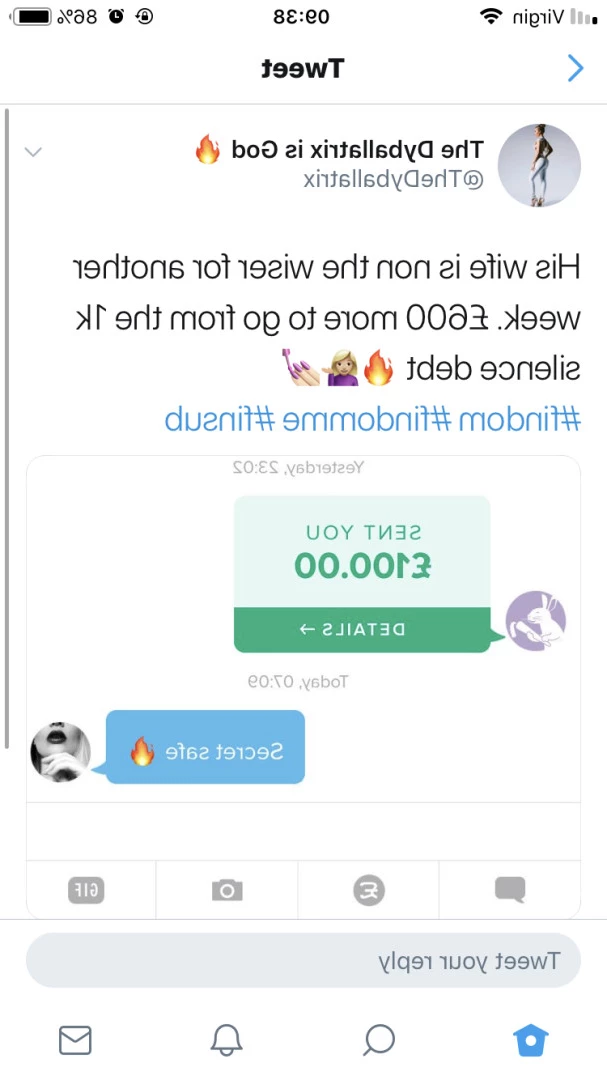The width and height of the screenshot is (607, 1080).
Task: Switch to the Search tab
Action: tap(379, 1040)
